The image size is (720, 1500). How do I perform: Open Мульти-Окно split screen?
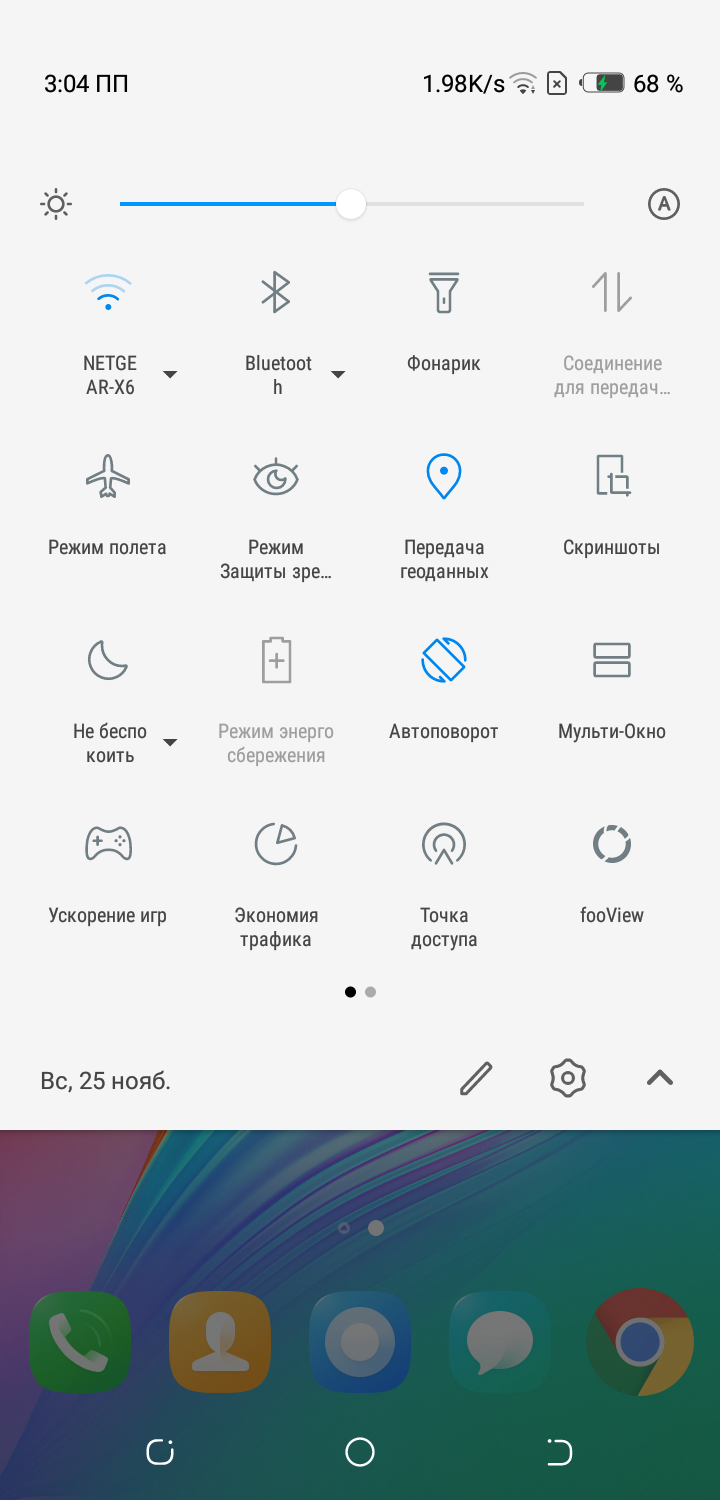tap(611, 660)
